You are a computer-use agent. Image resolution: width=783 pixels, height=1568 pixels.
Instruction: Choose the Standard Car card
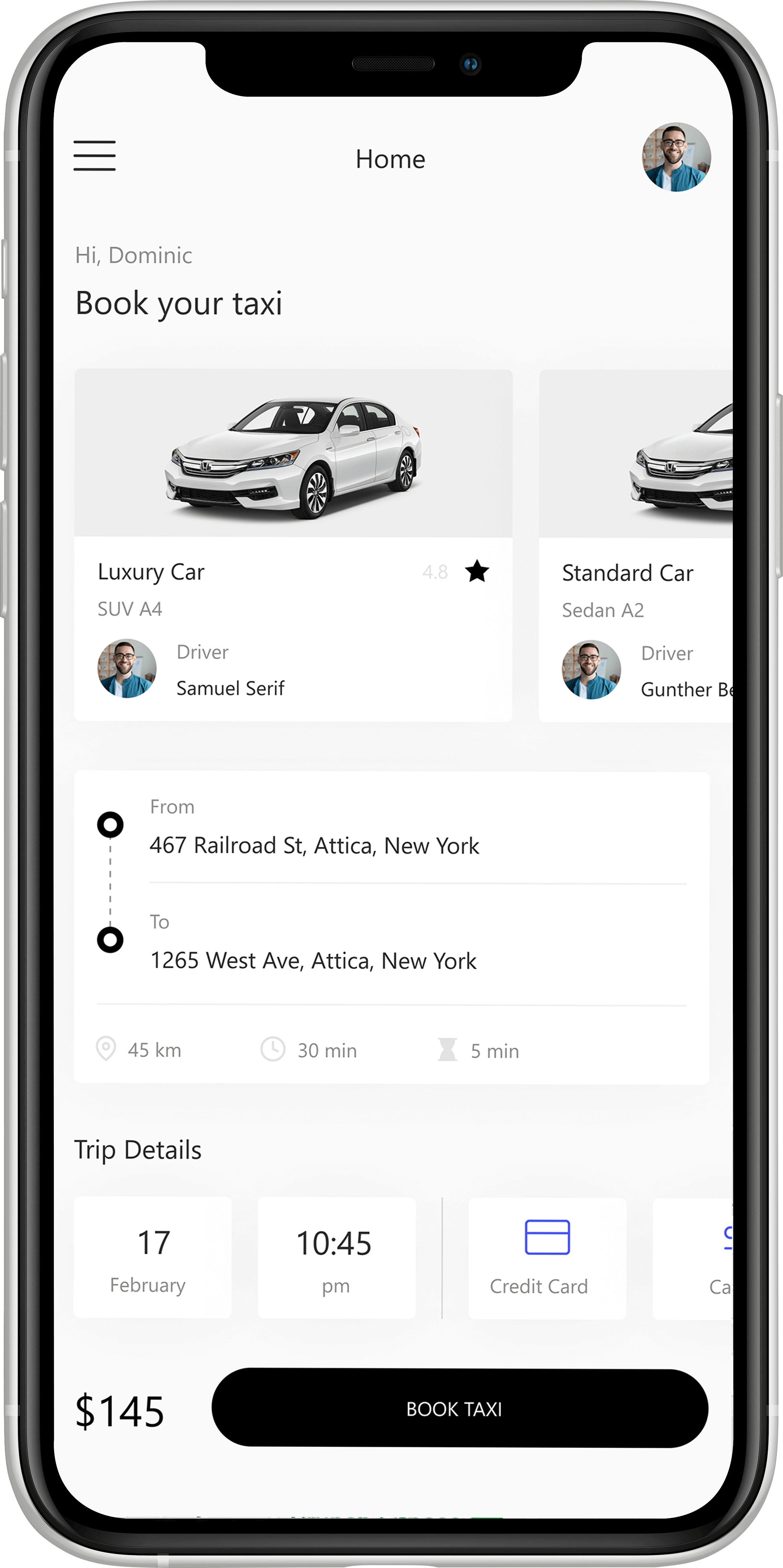pyautogui.click(x=636, y=545)
